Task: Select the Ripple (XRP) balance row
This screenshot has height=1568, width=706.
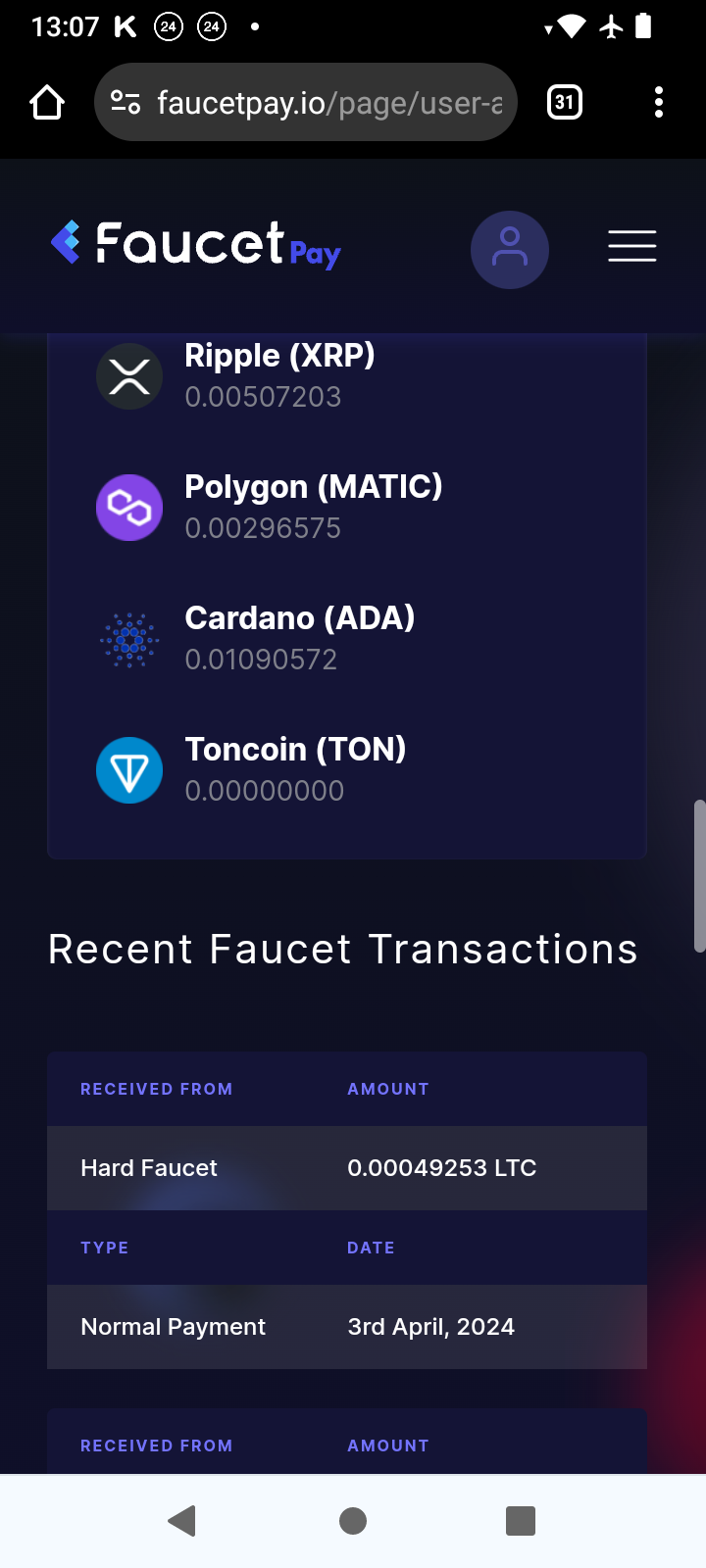Action: 347,375
